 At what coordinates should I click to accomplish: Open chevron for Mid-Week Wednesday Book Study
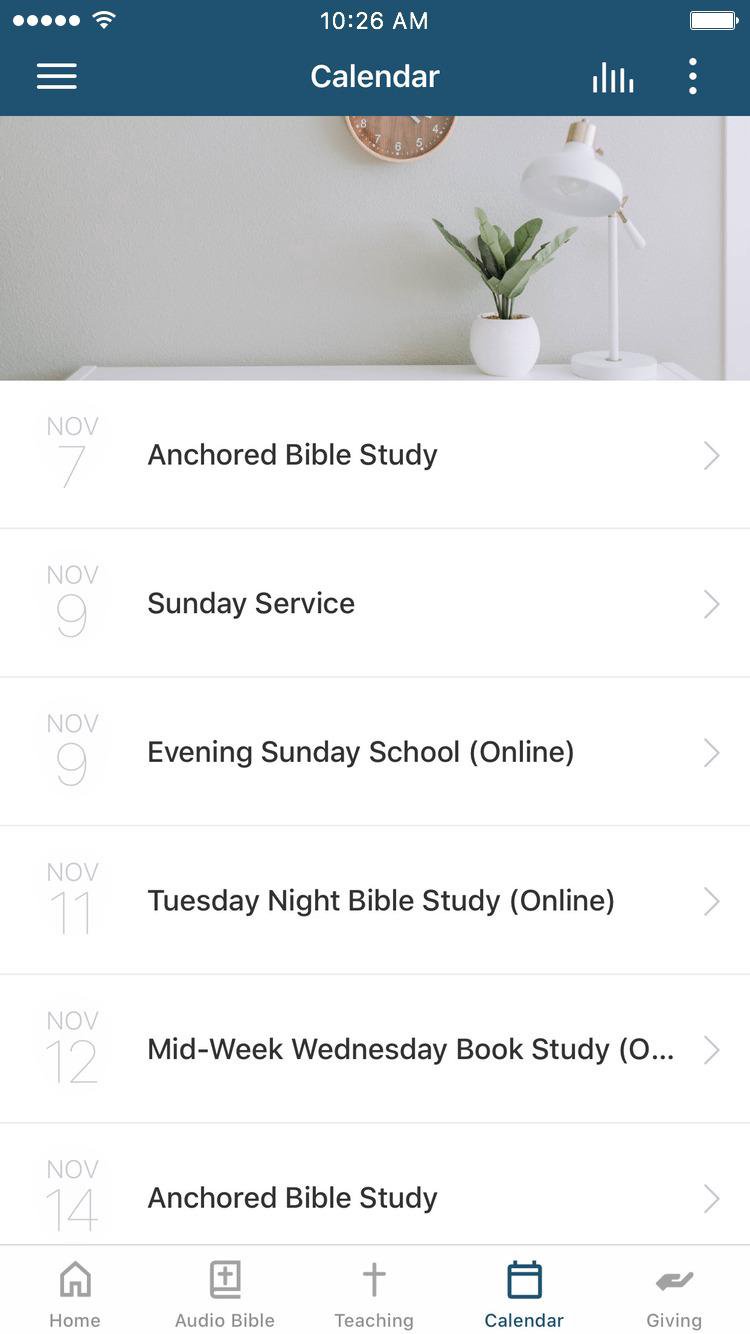click(711, 1050)
